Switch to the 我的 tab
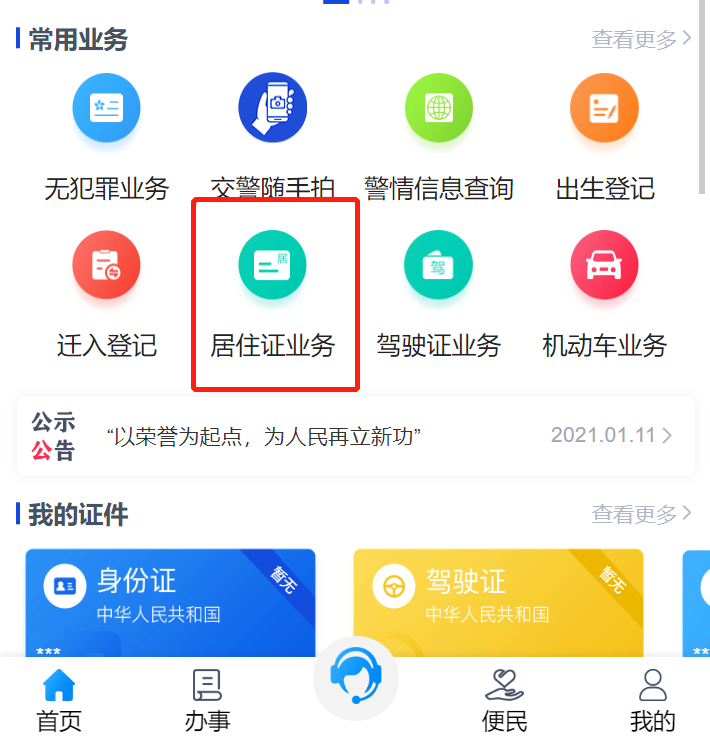Image resolution: width=710 pixels, height=752 pixels. tap(652, 700)
